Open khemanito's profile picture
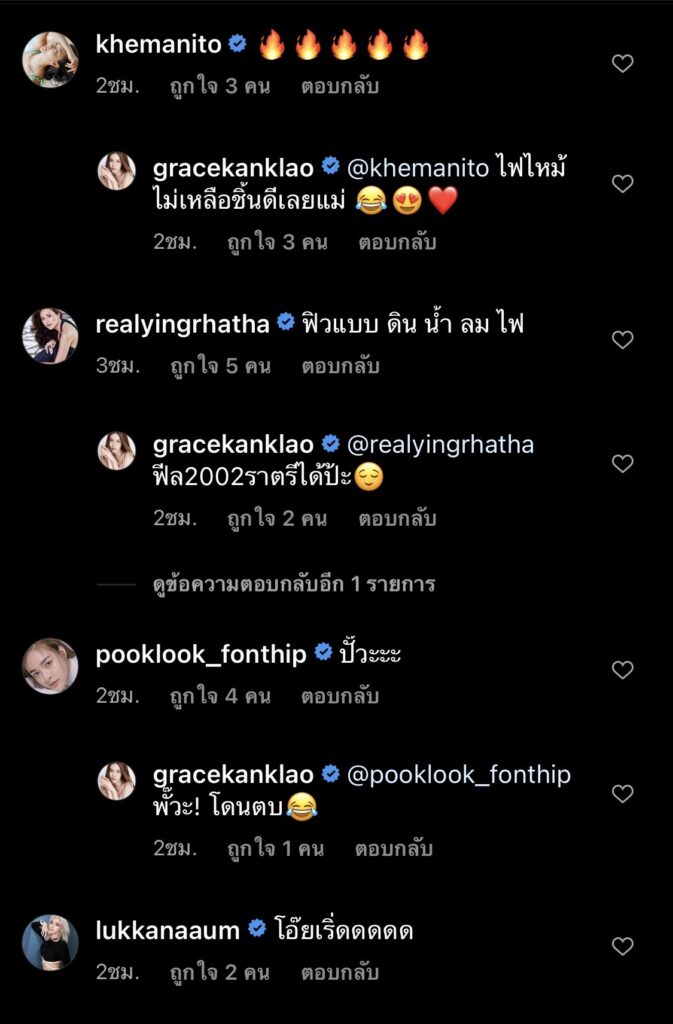Image resolution: width=673 pixels, height=1024 pixels. point(50,59)
